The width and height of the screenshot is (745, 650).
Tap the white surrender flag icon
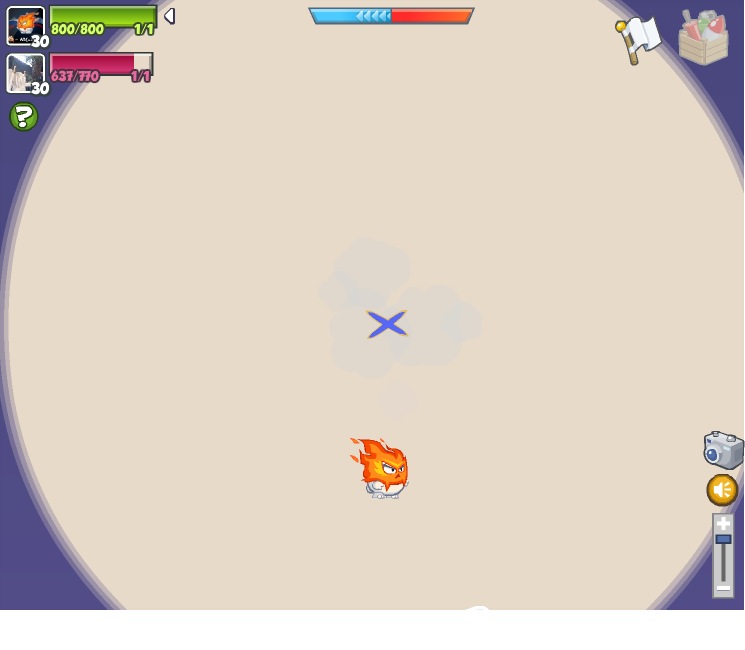pos(639,39)
